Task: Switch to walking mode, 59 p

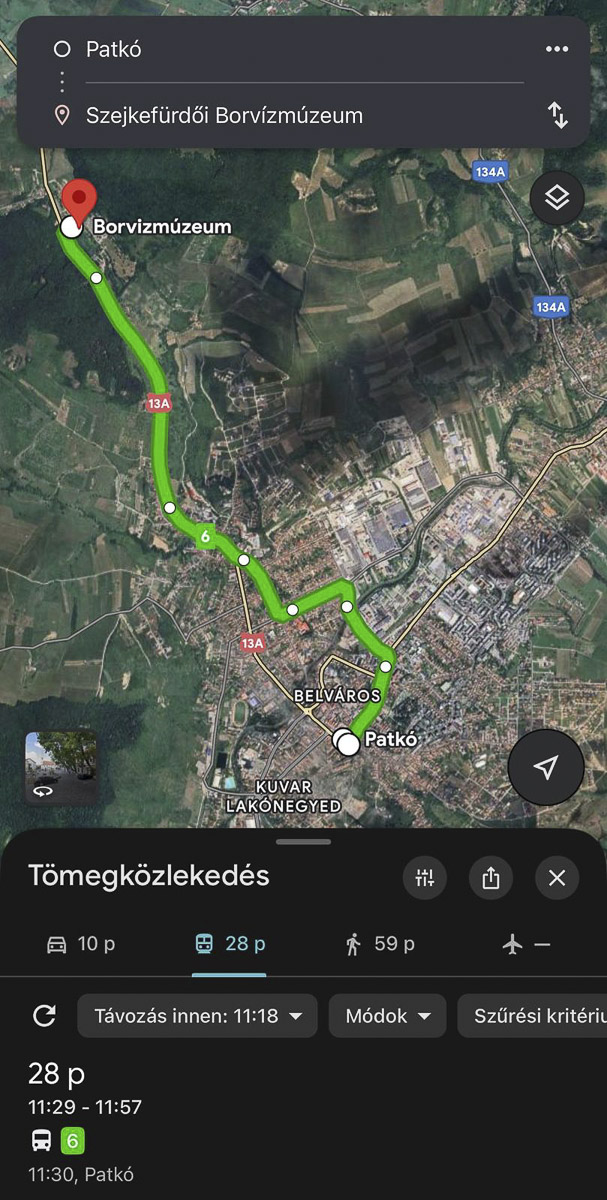Action: (379, 944)
